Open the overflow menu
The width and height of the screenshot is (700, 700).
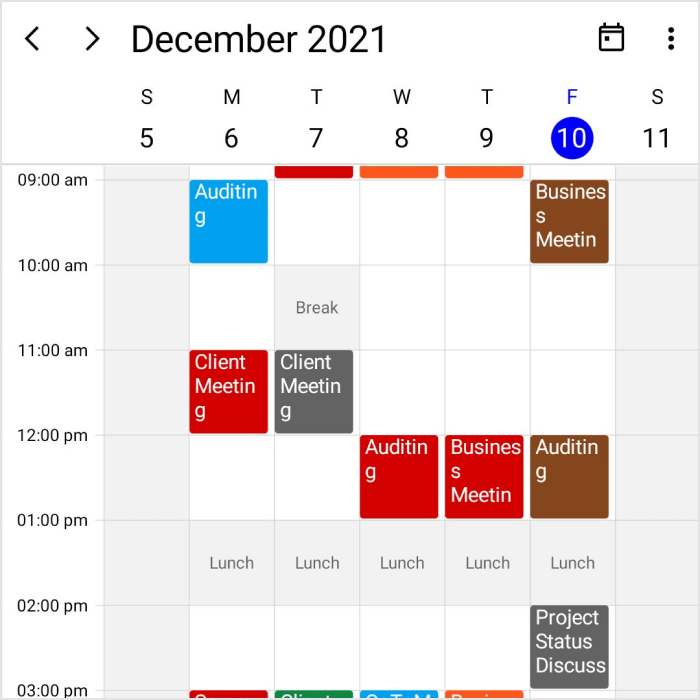tap(670, 38)
